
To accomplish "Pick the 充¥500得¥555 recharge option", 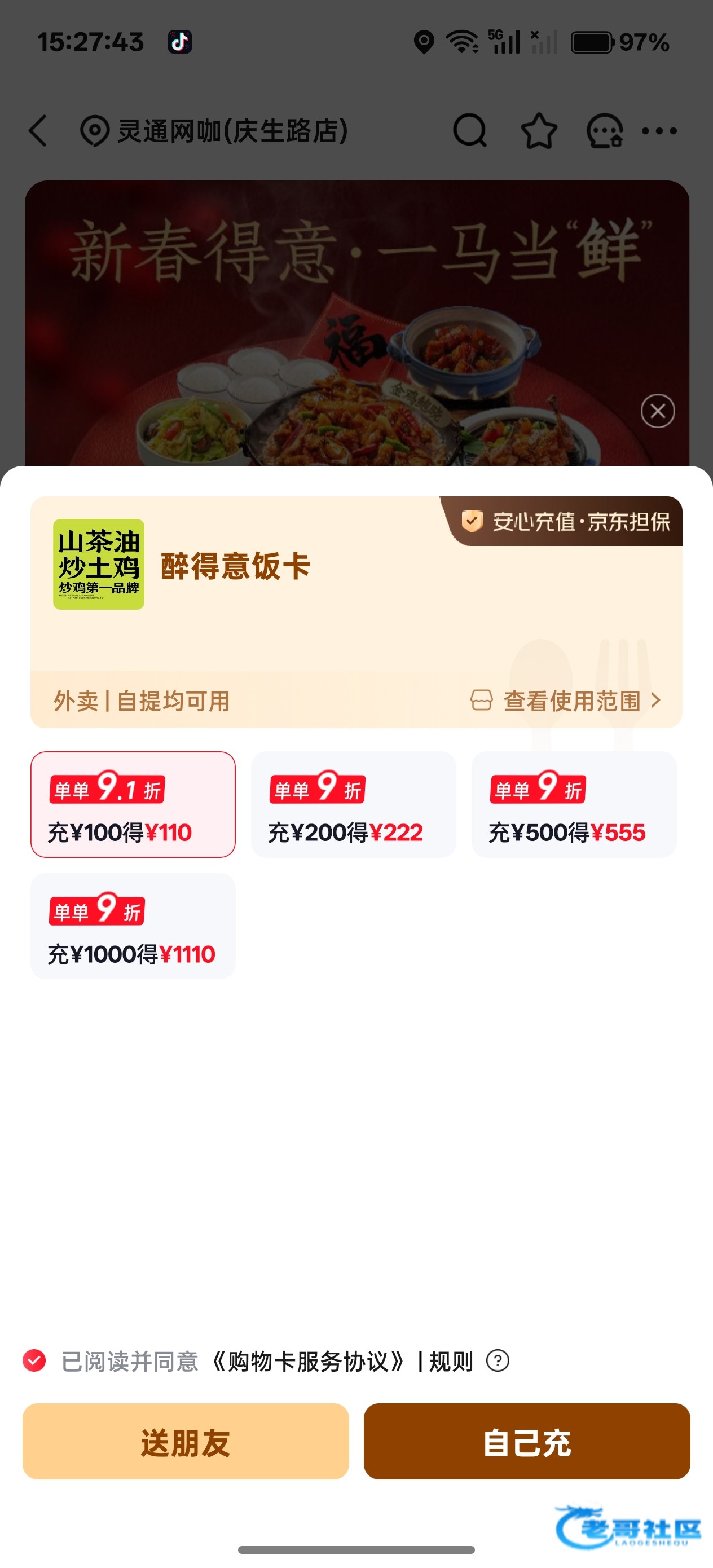I will [574, 804].
